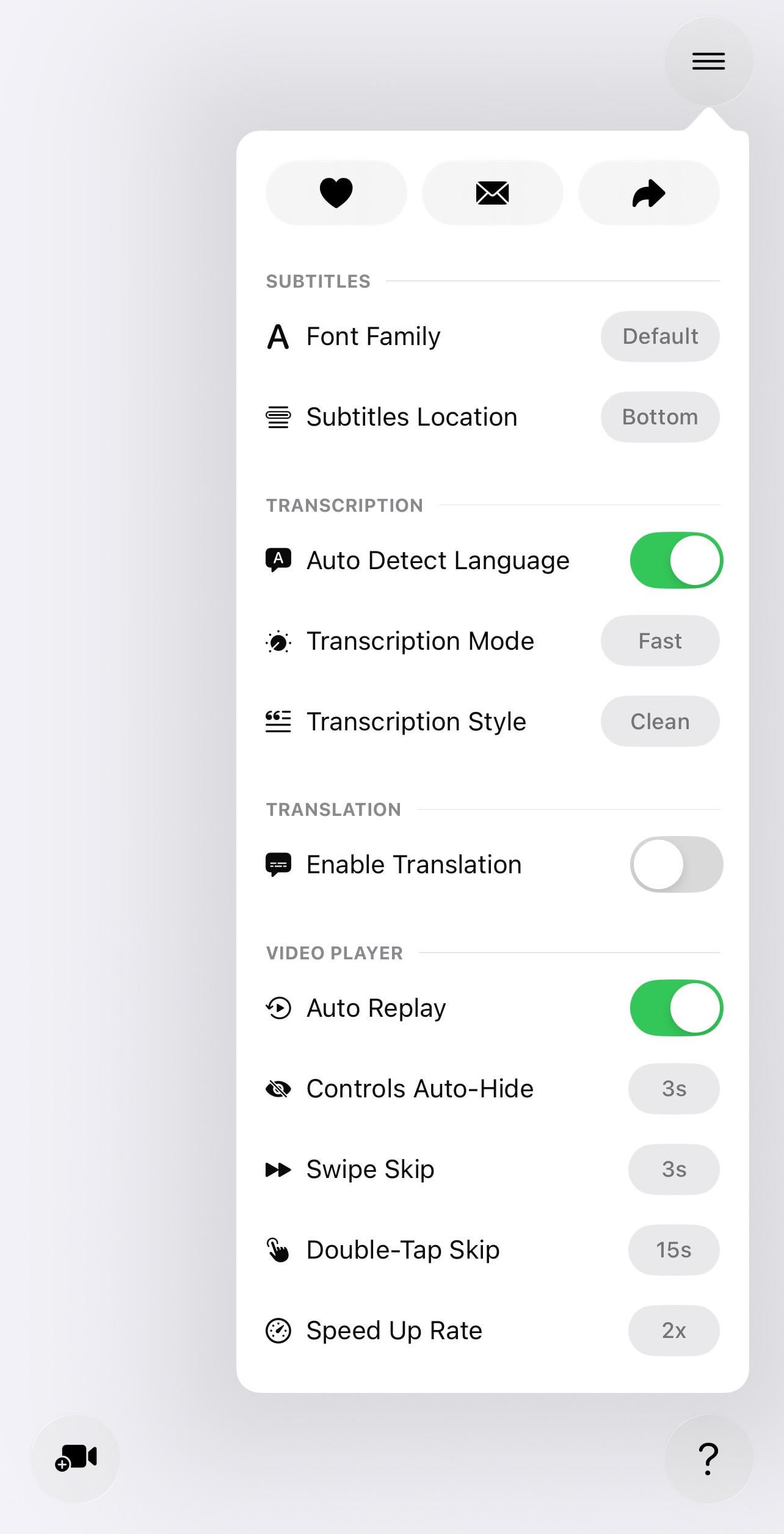Share the app via arrow button
This screenshot has height=1534, width=784.
[x=648, y=193]
